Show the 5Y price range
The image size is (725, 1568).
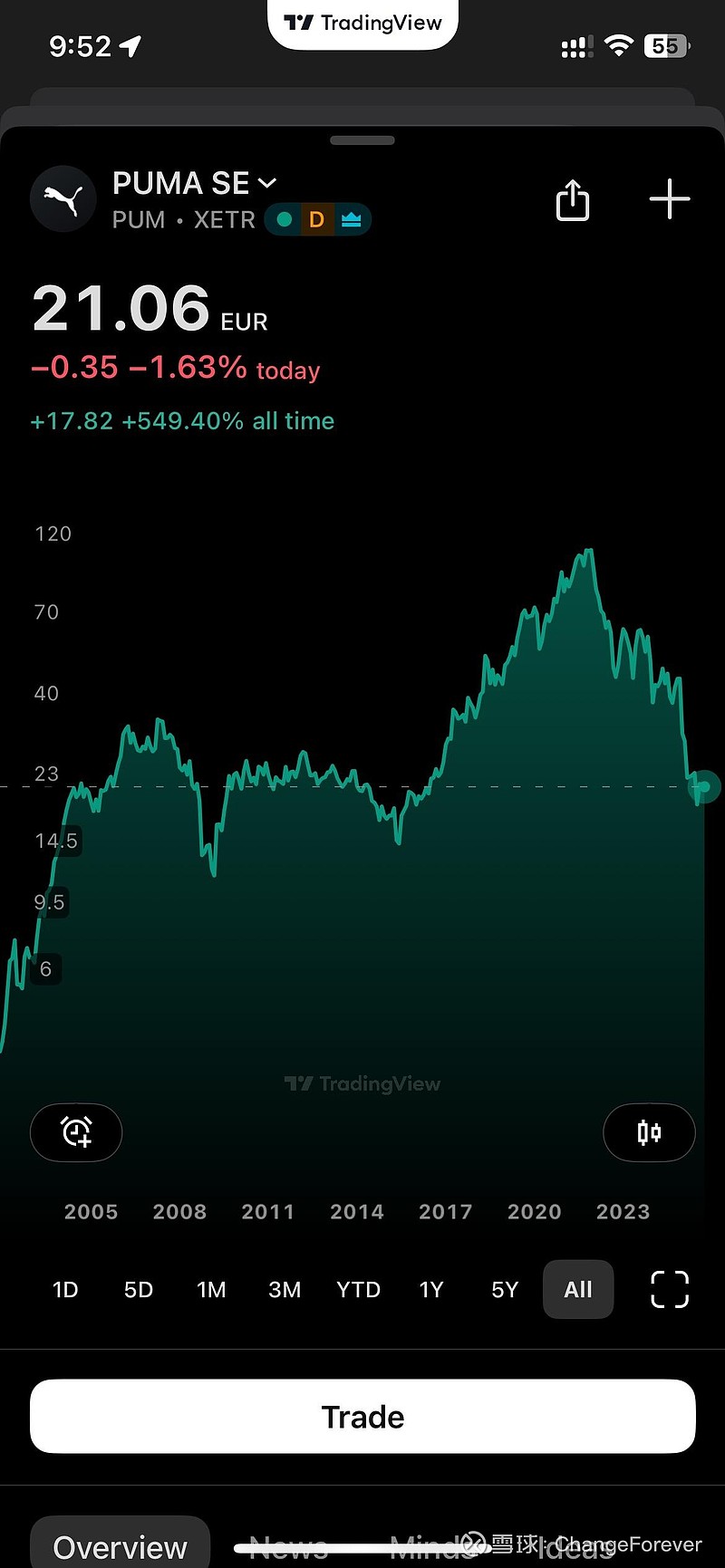pos(505,1289)
